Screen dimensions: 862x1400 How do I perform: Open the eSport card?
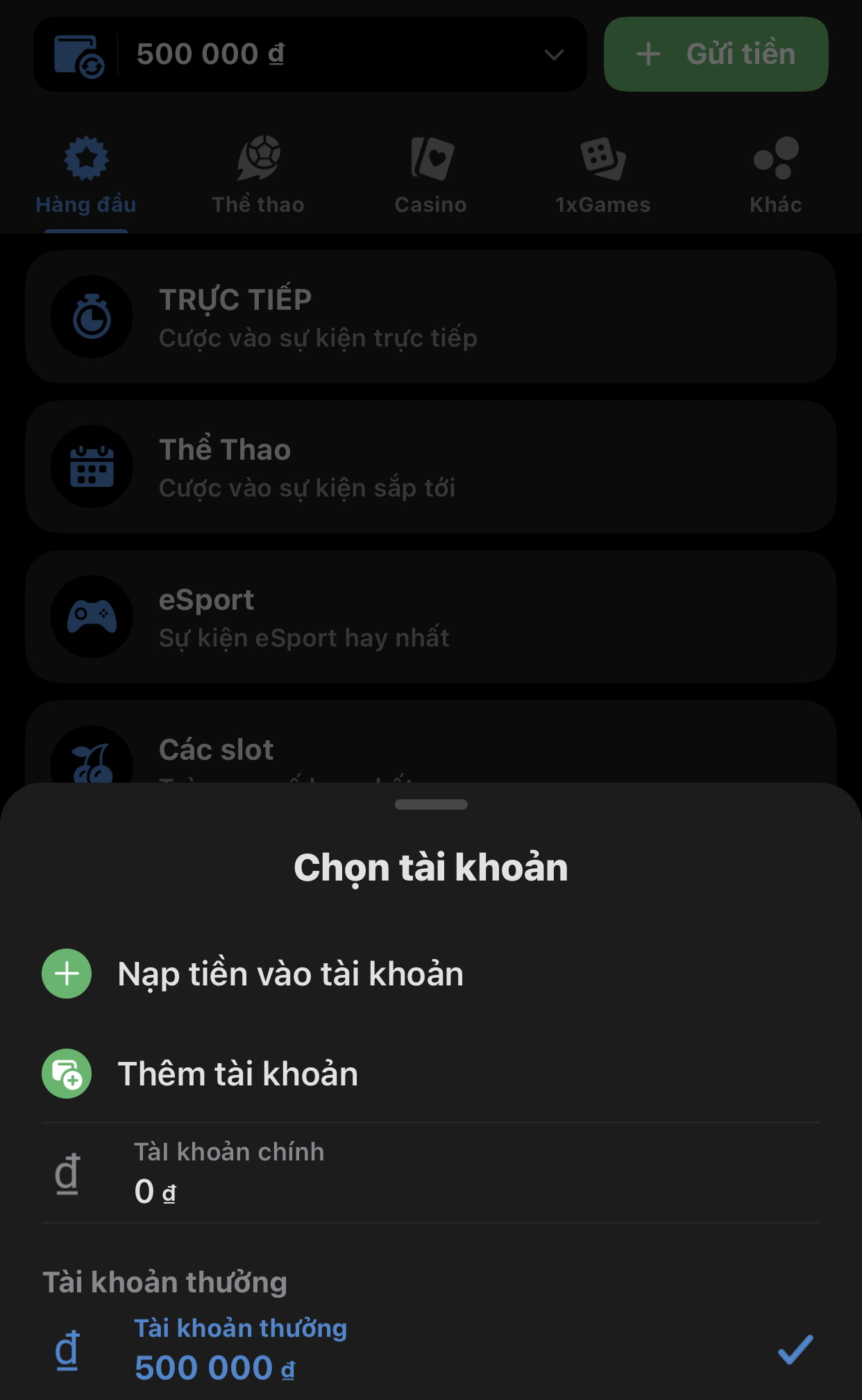click(x=431, y=617)
